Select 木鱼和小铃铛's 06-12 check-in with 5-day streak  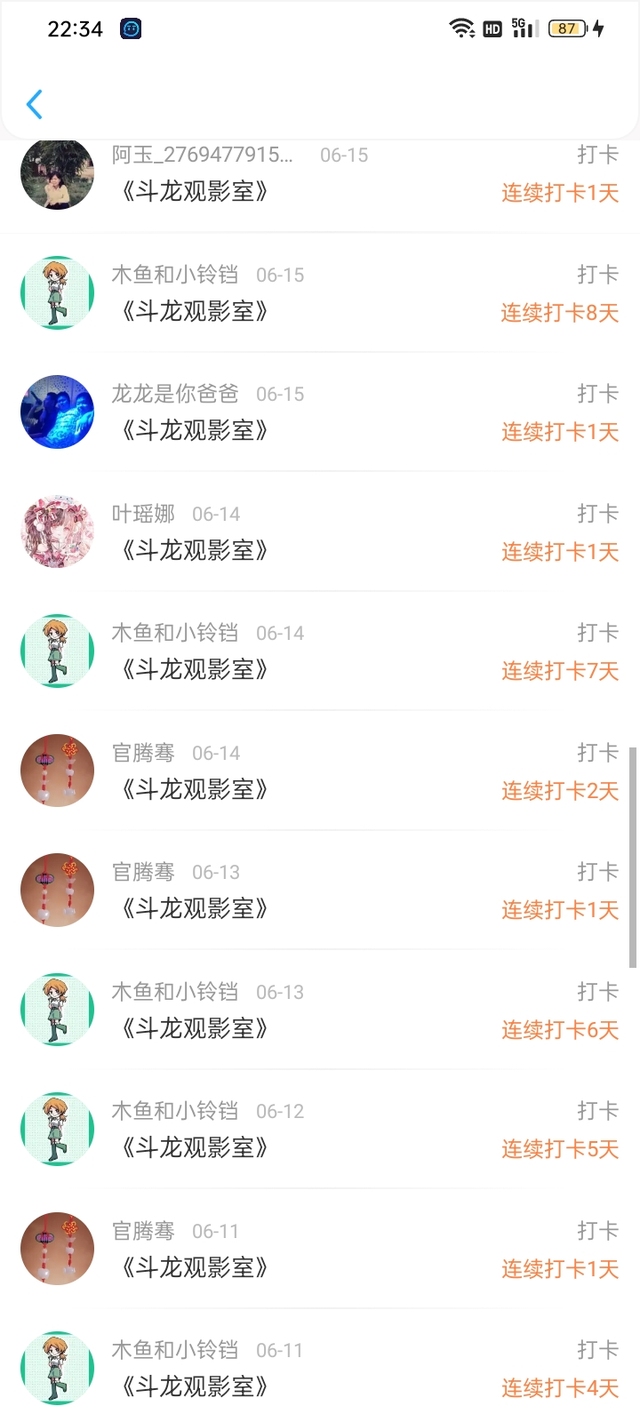tap(320, 1130)
